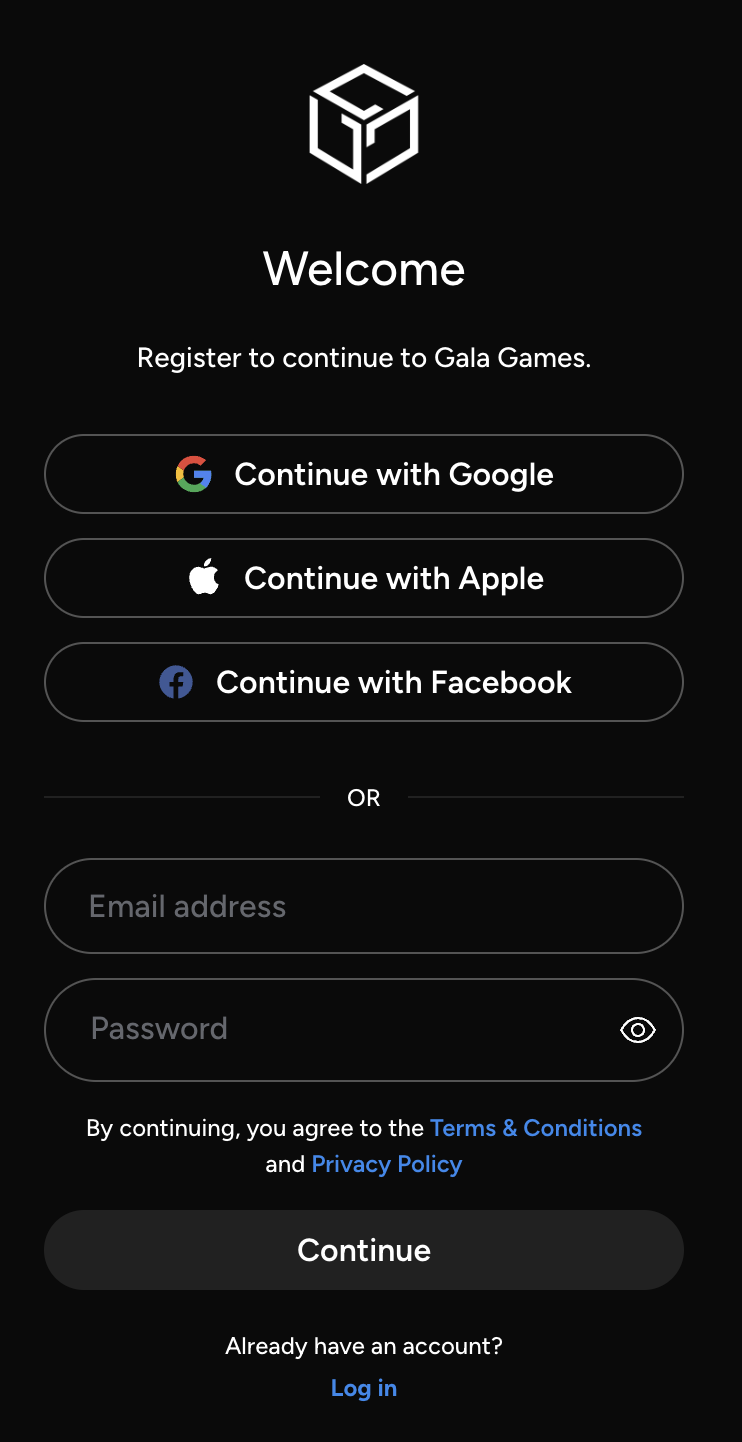
Task: Choose Continue with Apple
Action: [364, 578]
